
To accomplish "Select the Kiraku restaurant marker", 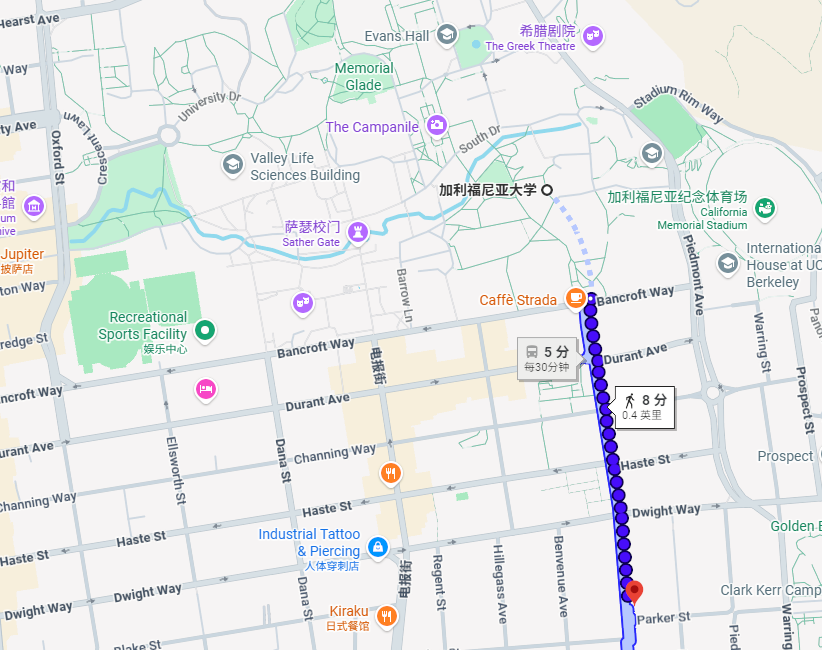I will (x=388, y=616).
